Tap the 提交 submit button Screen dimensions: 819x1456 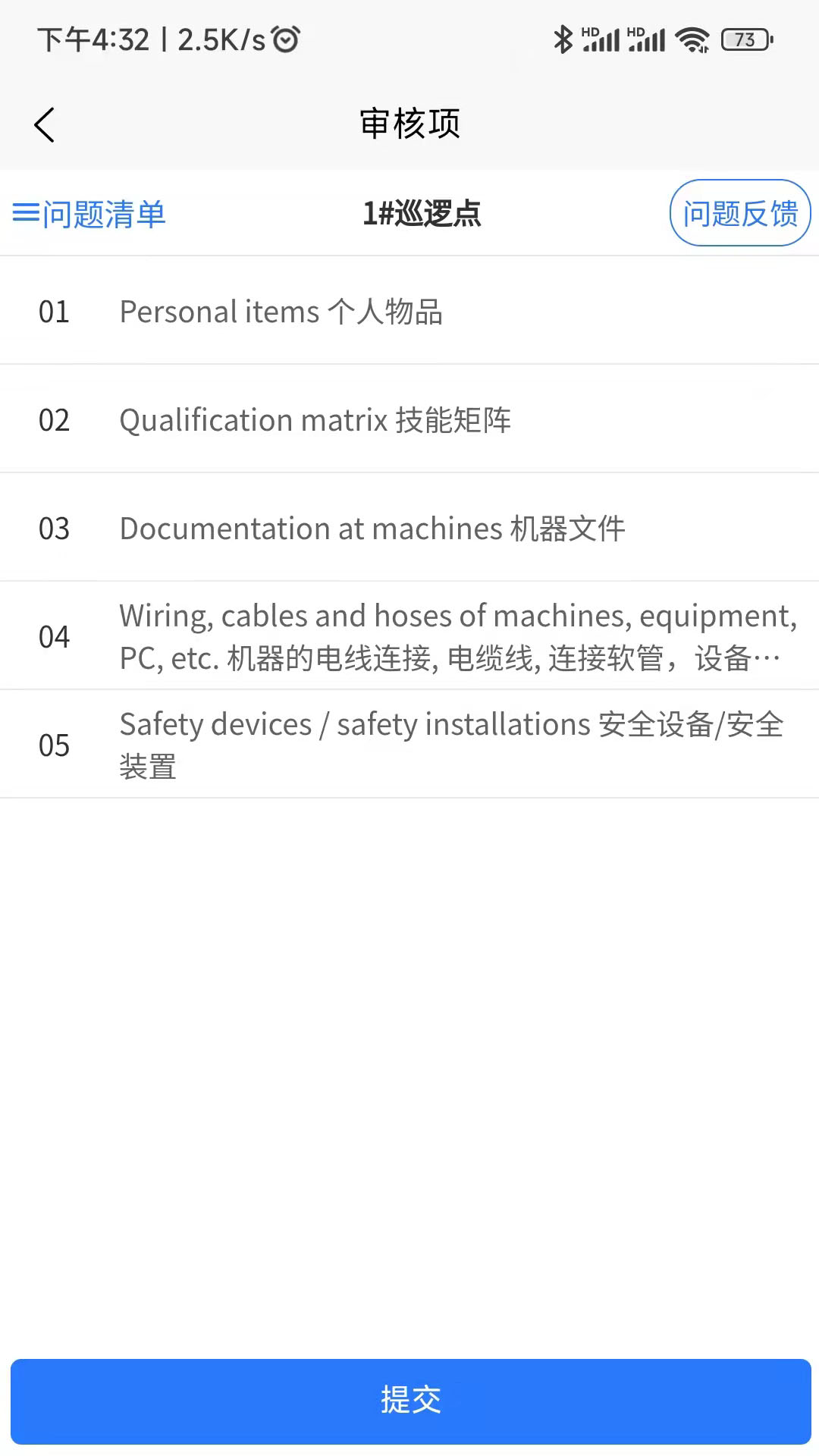pos(409,1400)
